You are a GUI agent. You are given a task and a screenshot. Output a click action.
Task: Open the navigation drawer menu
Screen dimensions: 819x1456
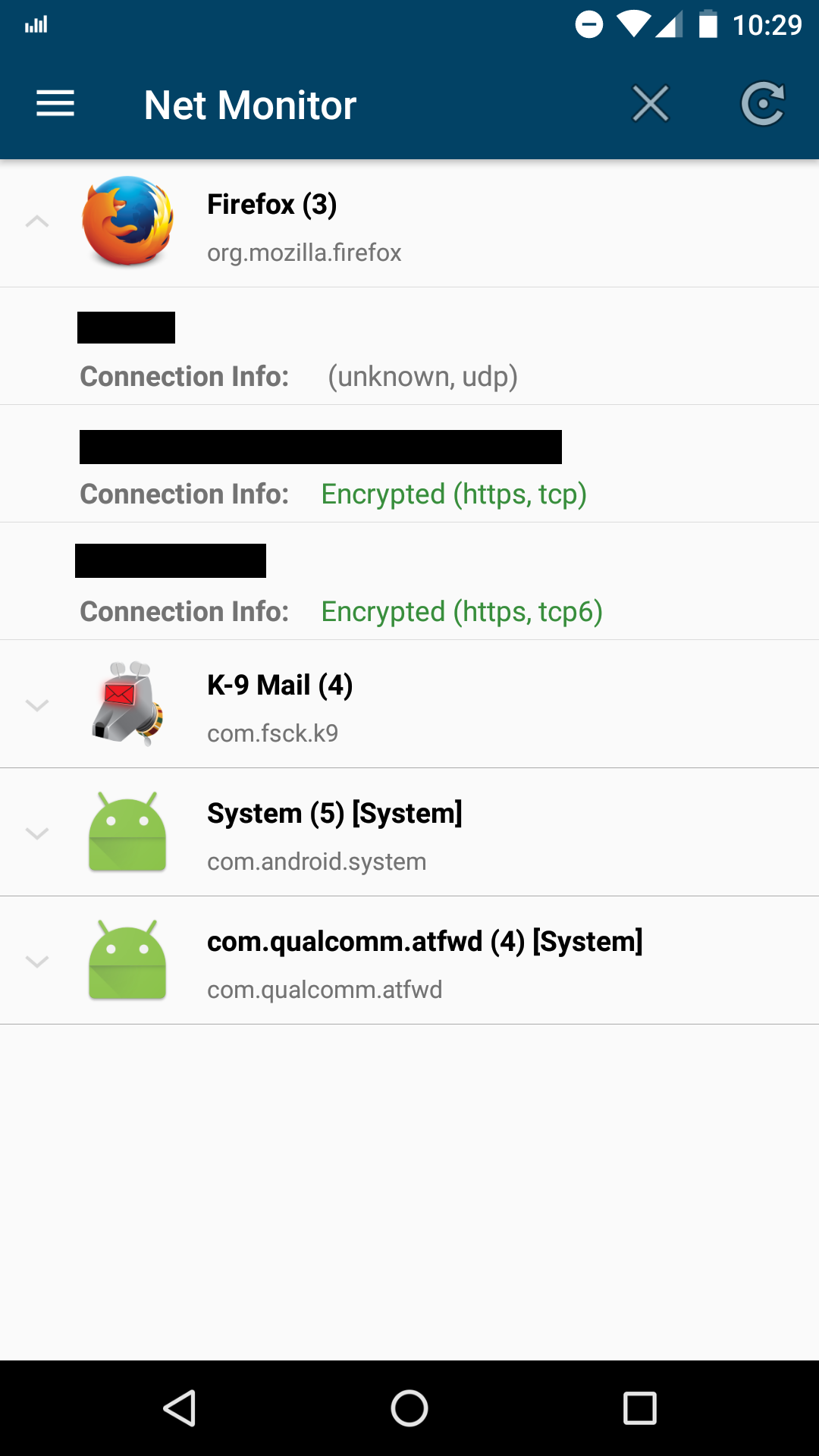click(x=55, y=104)
